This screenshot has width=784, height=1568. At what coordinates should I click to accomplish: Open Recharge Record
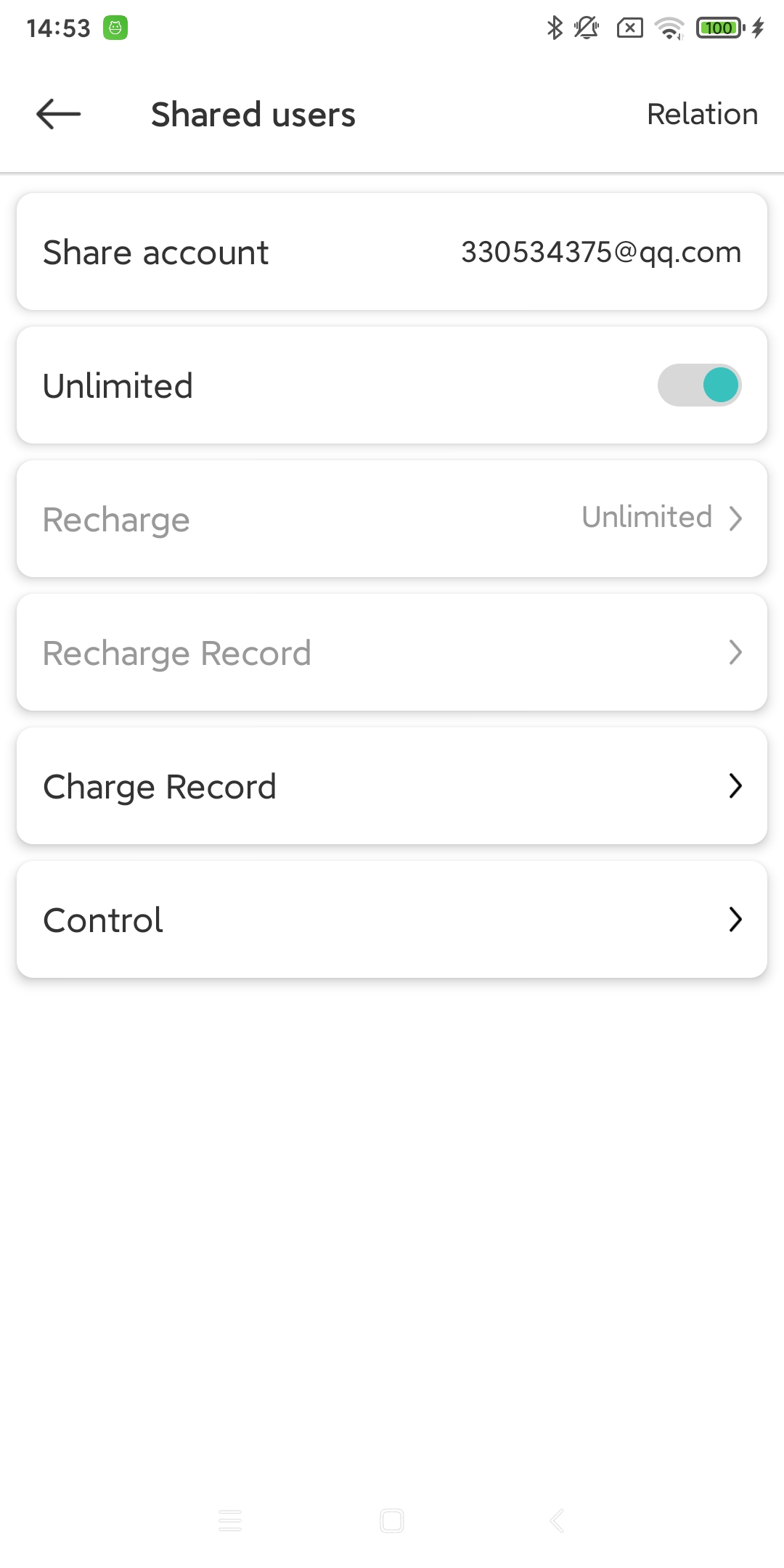pos(392,653)
